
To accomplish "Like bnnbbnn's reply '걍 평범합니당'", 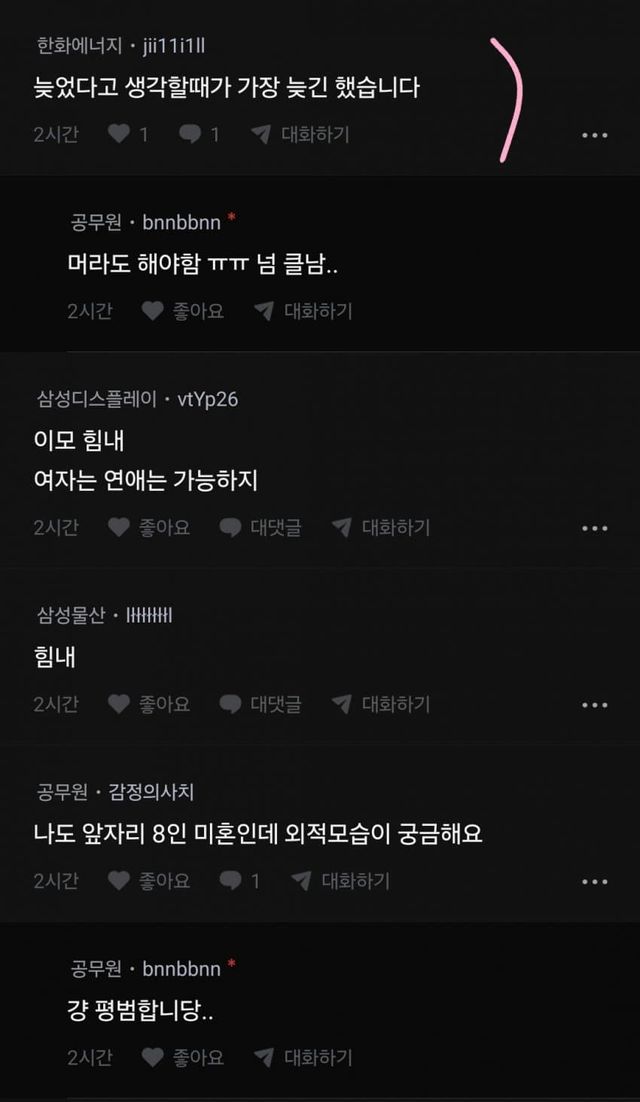I will tap(183, 1057).
